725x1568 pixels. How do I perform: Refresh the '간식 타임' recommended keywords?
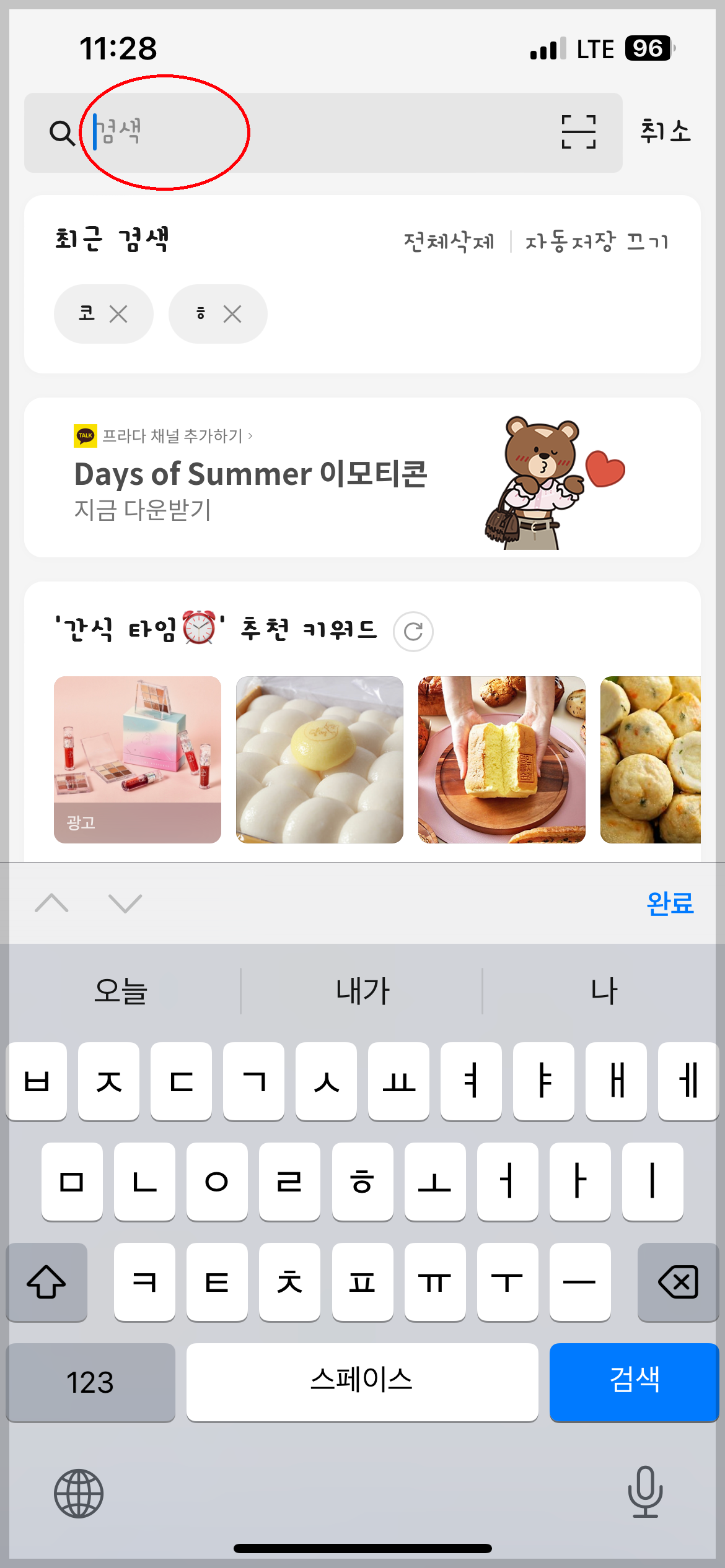click(x=413, y=632)
